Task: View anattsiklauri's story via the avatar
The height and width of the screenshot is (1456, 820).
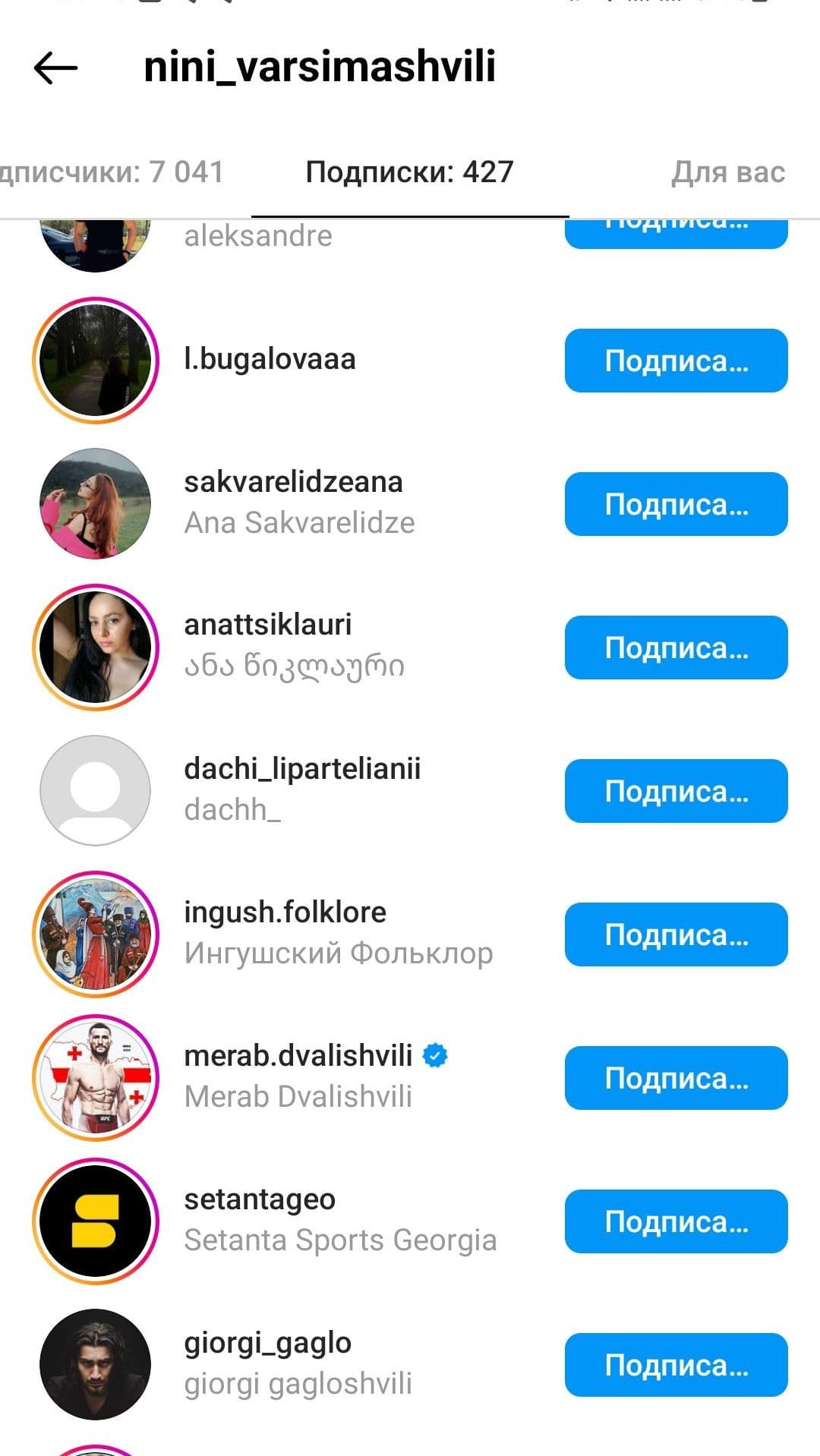Action: (x=95, y=648)
